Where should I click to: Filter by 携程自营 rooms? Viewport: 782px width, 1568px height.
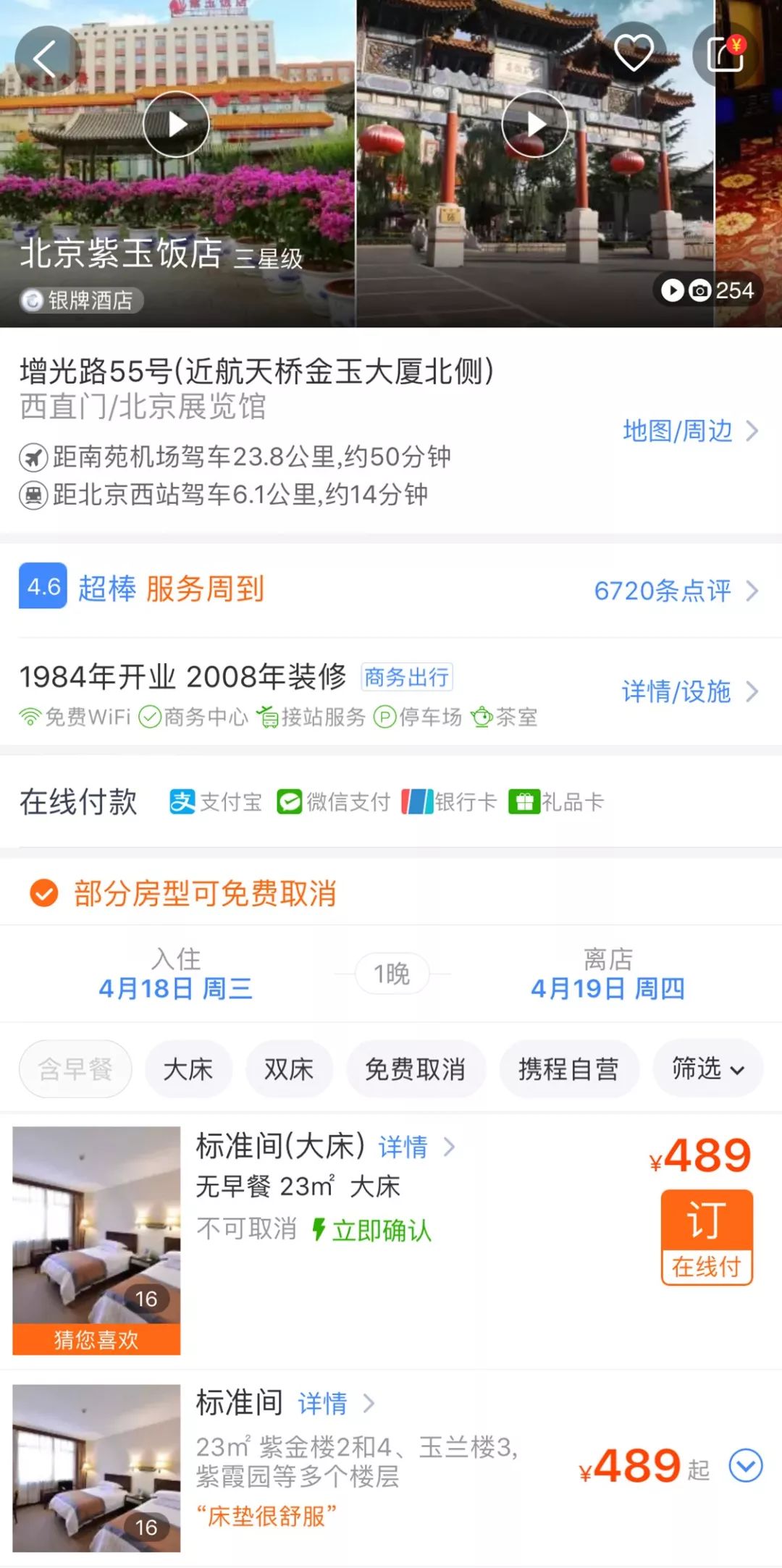coord(568,1069)
